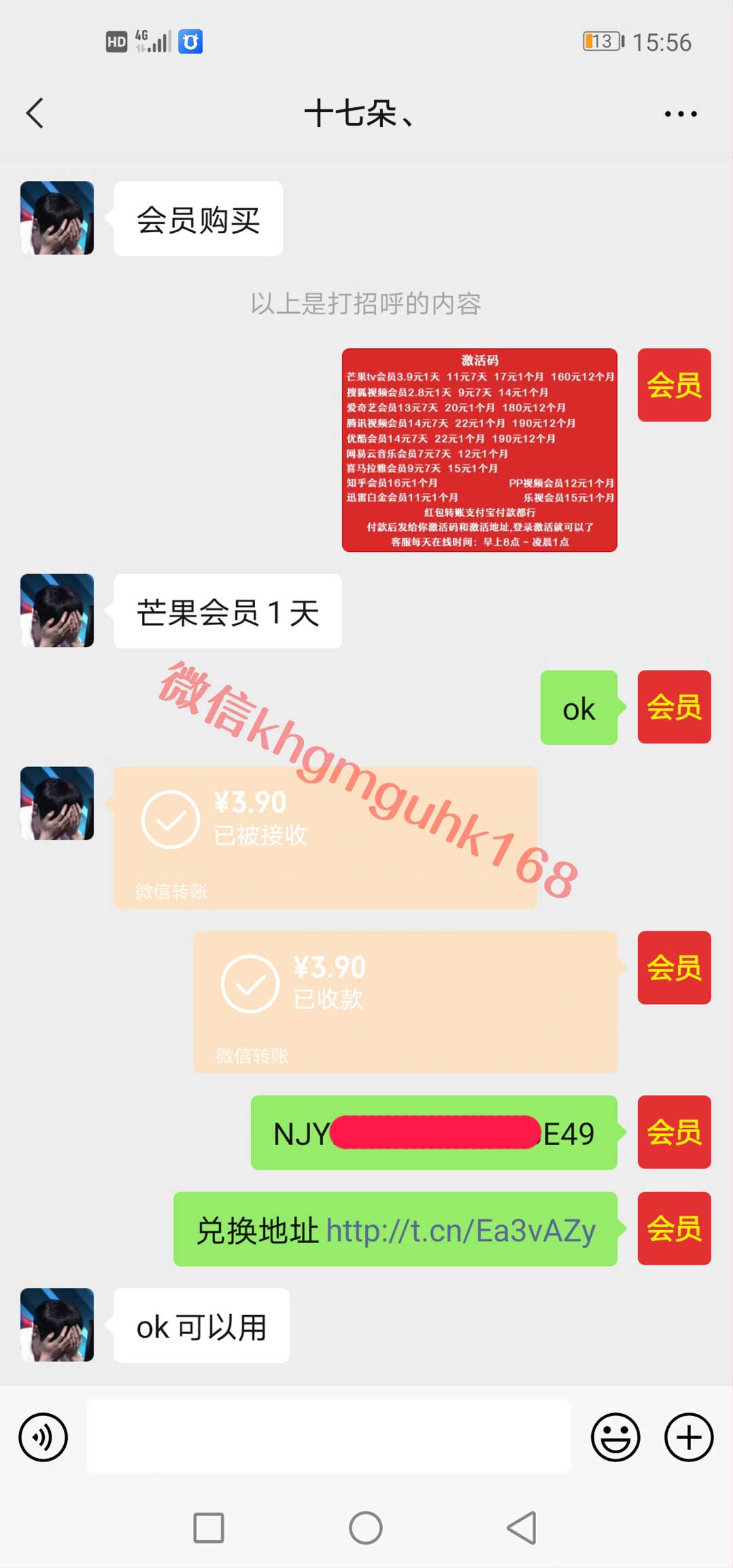Open the emoji sticker panel

(x=615, y=1437)
